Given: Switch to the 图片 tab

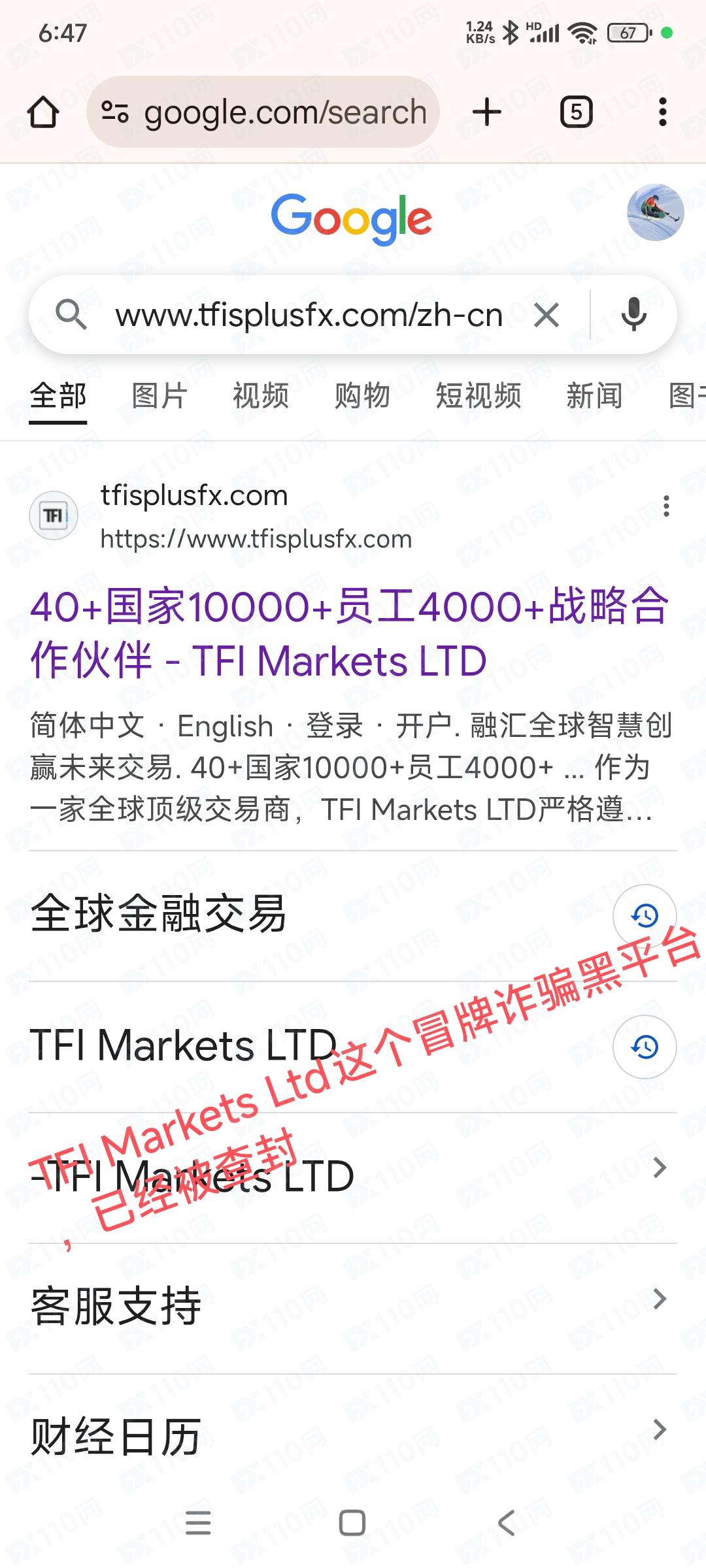Looking at the screenshot, I should (160, 396).
